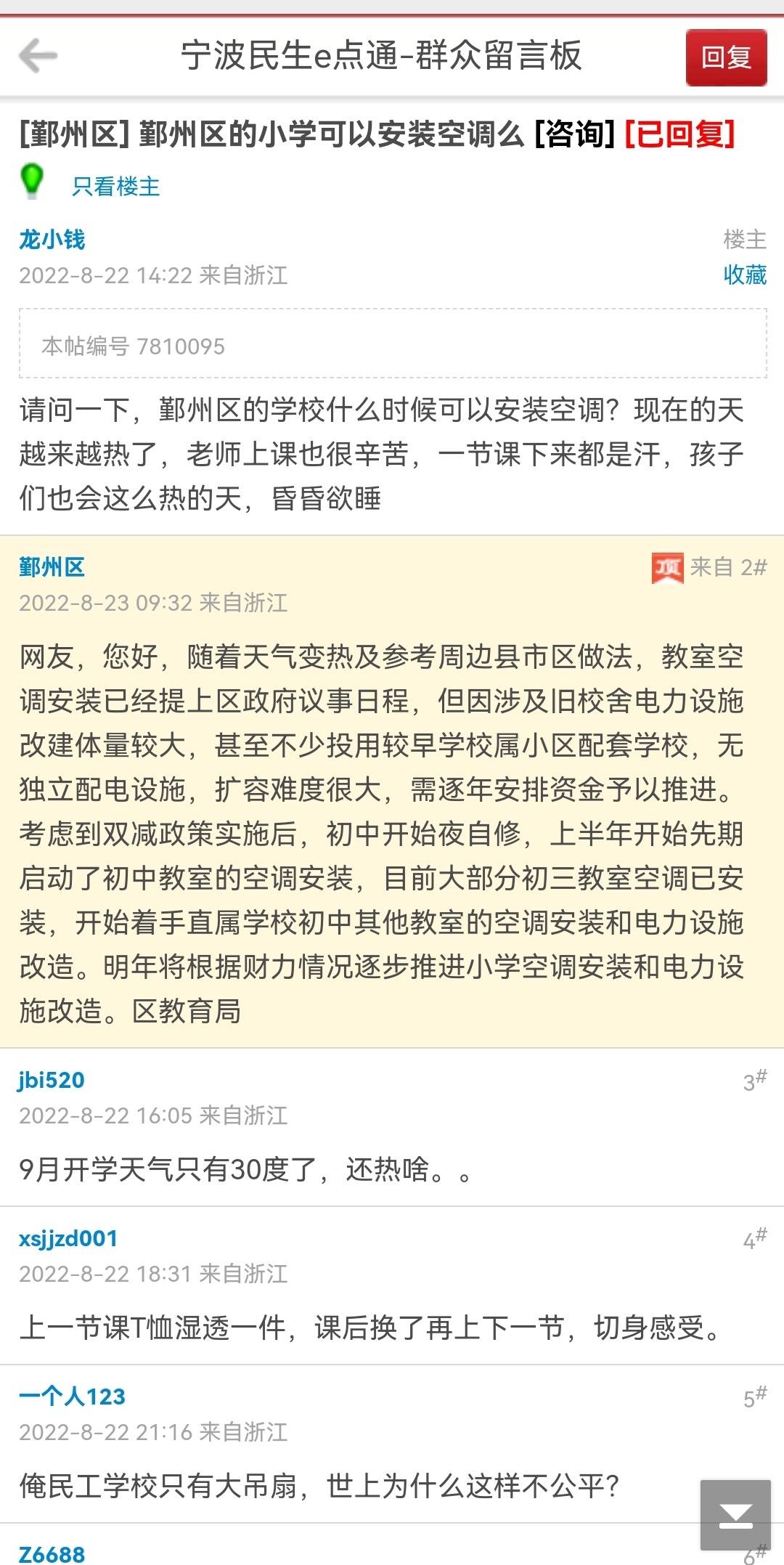Open user xsjjzd001's profile
This screenshot has height=1565, width=784.
pos(68,1237)
